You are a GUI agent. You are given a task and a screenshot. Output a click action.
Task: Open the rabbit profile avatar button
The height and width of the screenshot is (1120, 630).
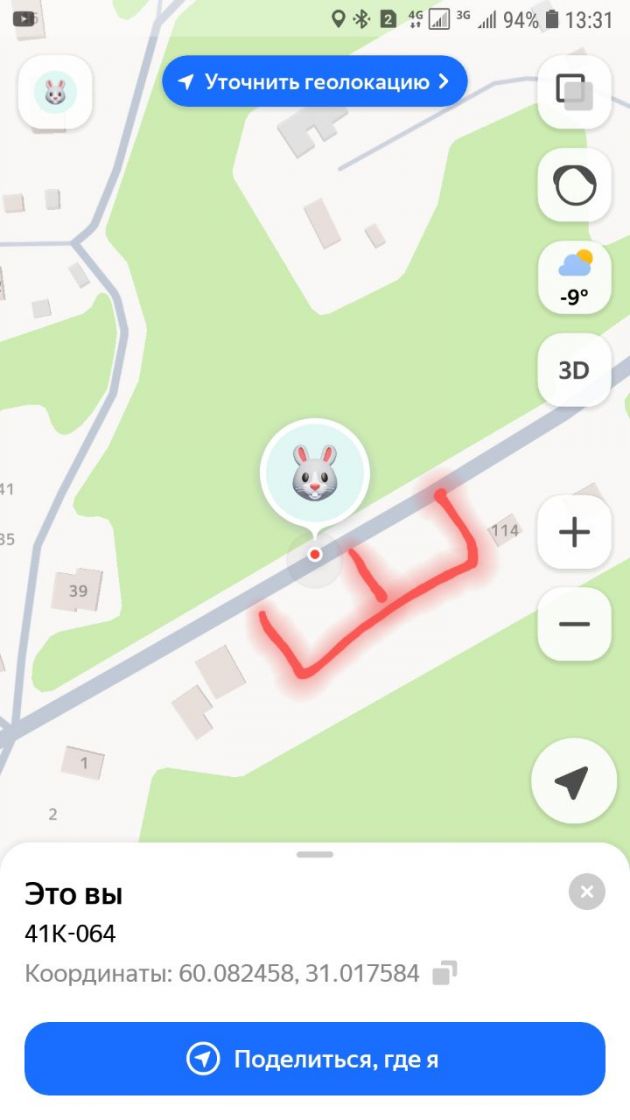point(55,91)
